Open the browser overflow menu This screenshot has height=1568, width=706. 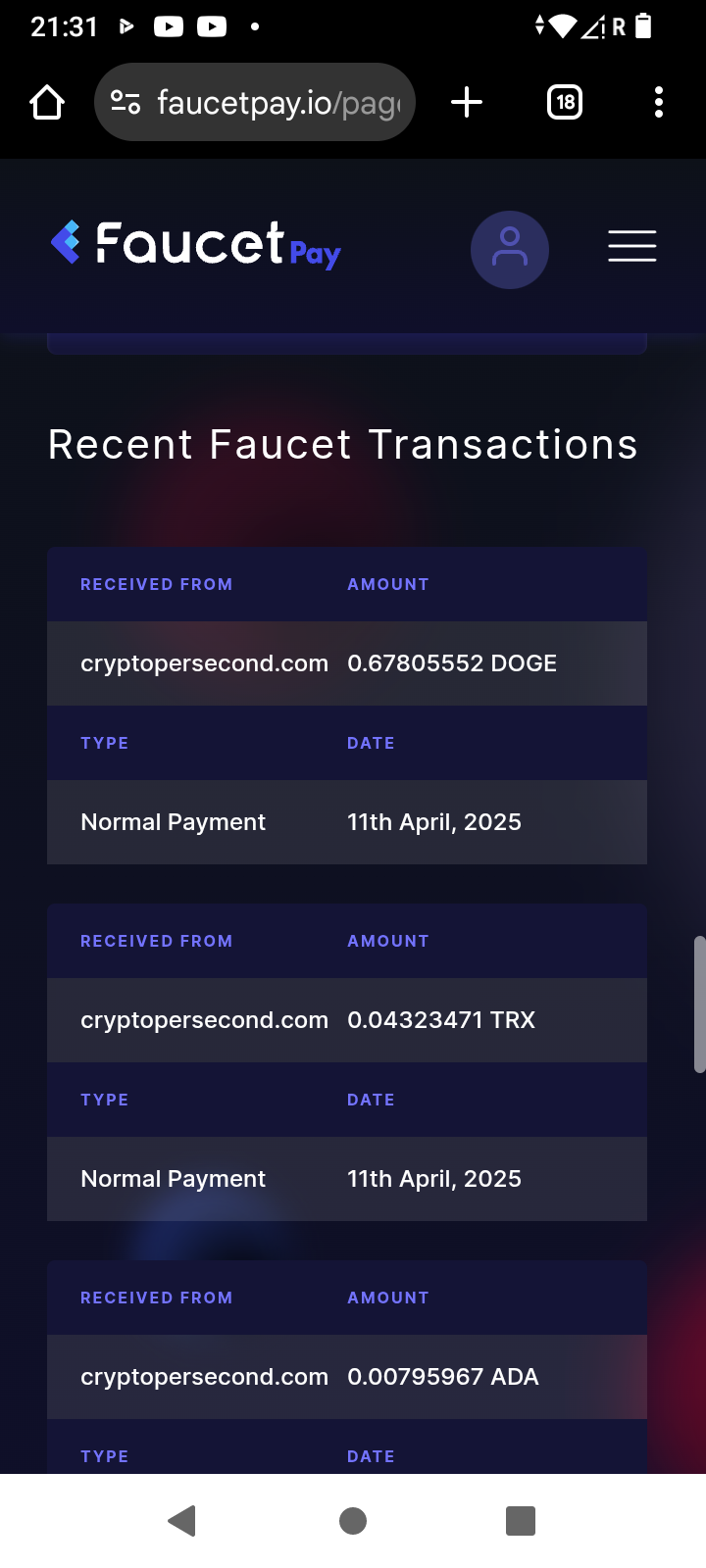point(659,102)
